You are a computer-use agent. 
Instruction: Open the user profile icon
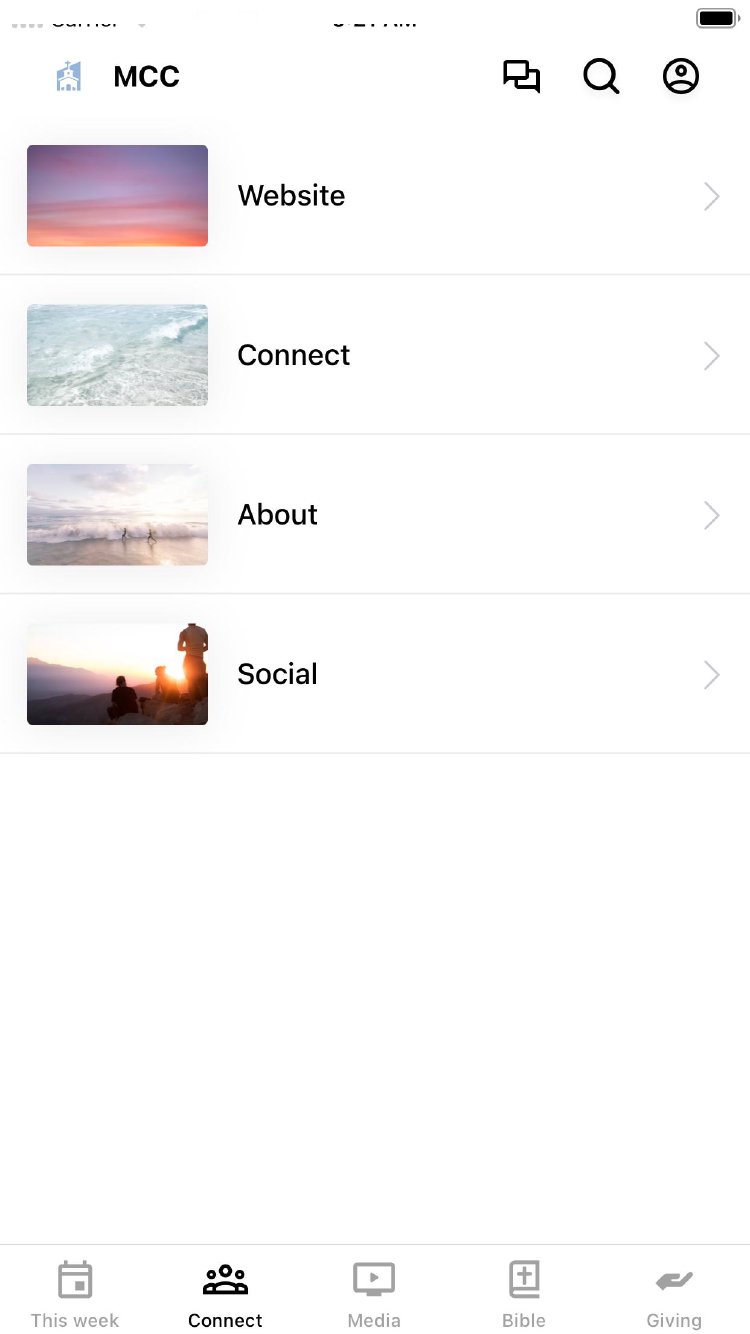coord(681,77)
